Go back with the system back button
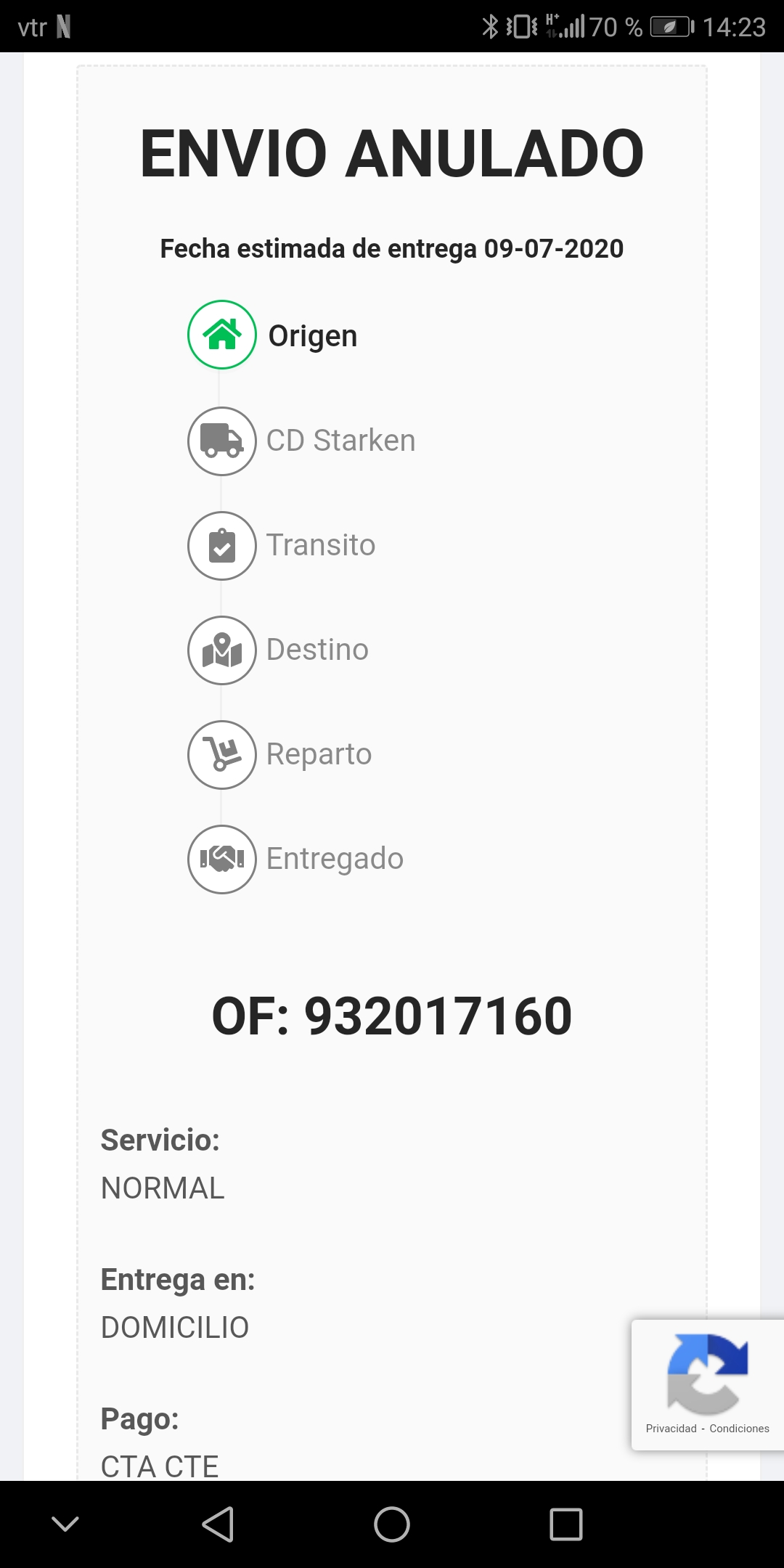The width and height of the screenshot is (784, 1568). click(218, 1524)
